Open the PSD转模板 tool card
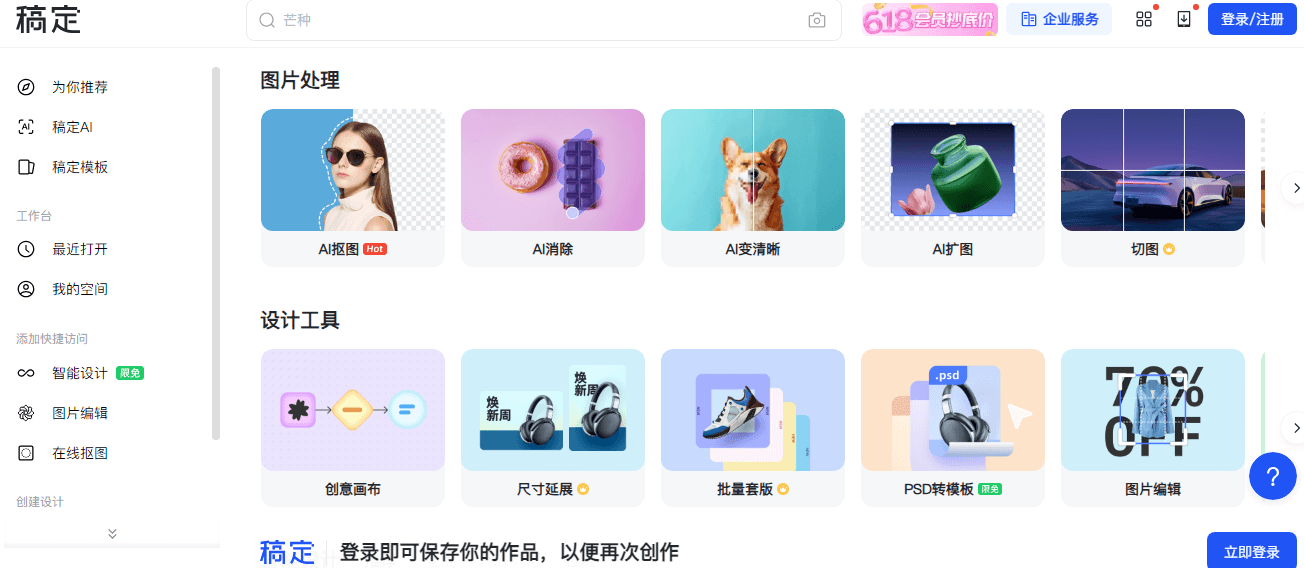1304x568 pixels. click(x=952, y=427)
